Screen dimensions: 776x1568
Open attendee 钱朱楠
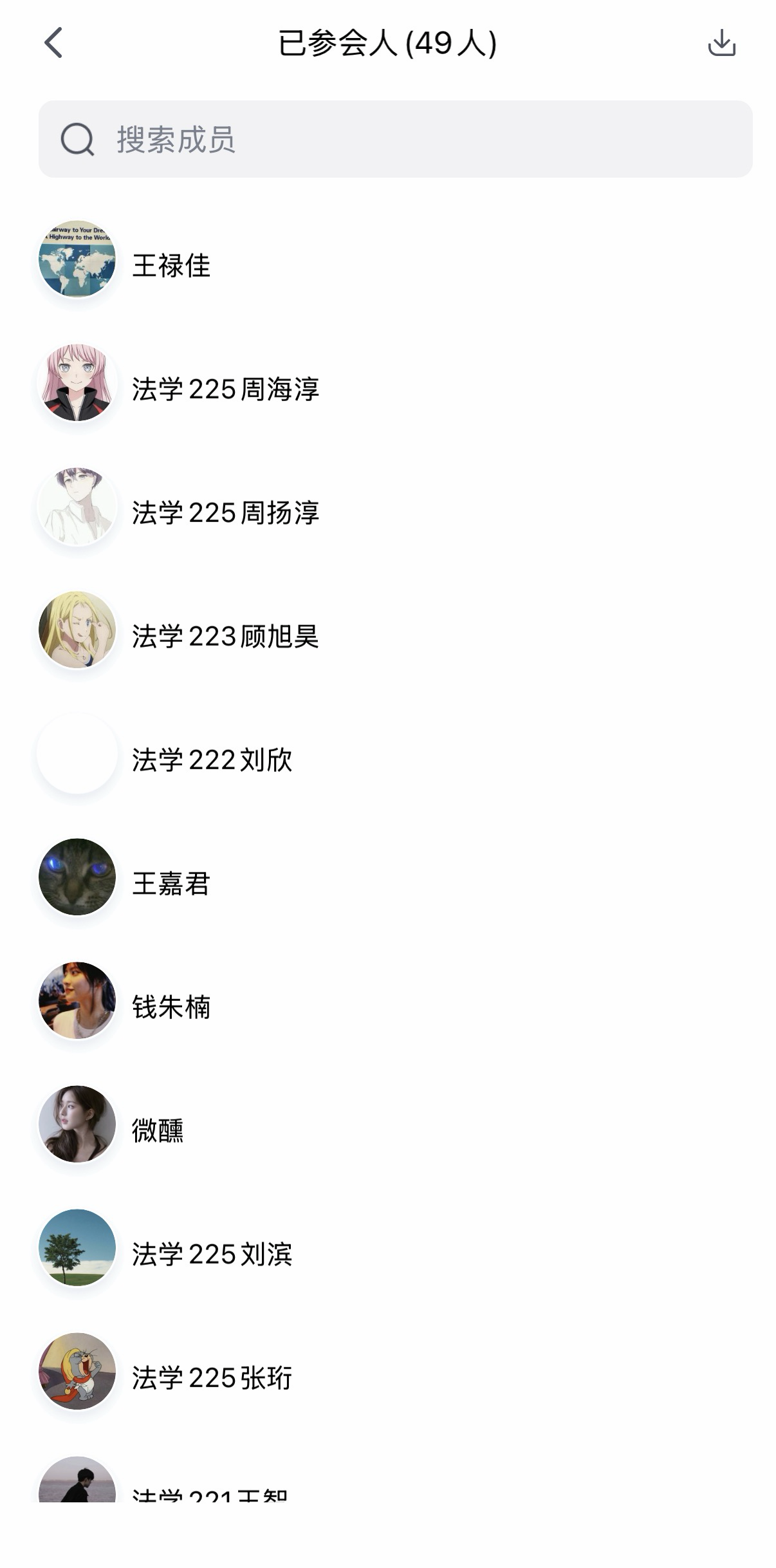click(x=171, y=1007)
